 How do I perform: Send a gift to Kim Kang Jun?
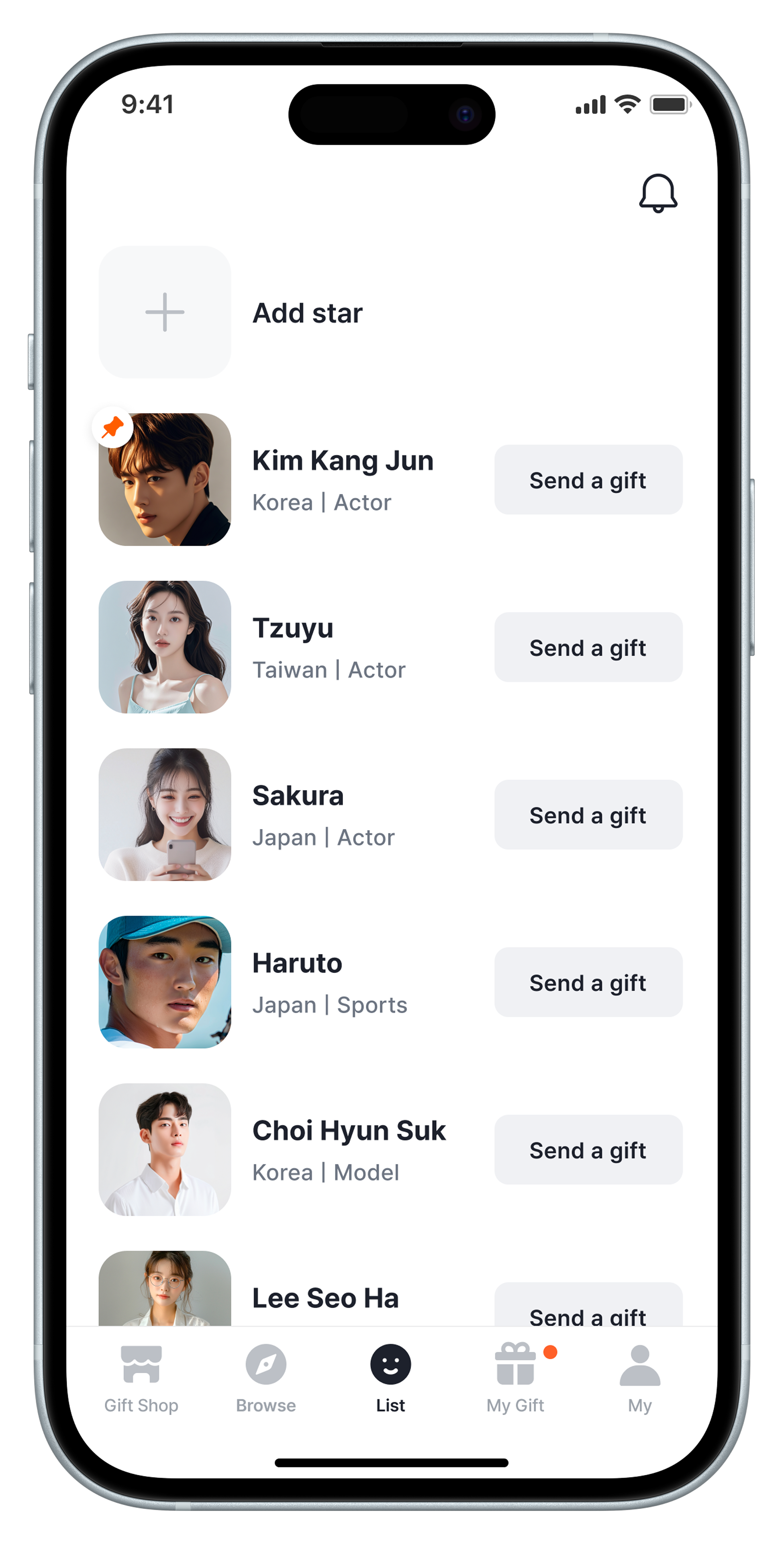588,480
